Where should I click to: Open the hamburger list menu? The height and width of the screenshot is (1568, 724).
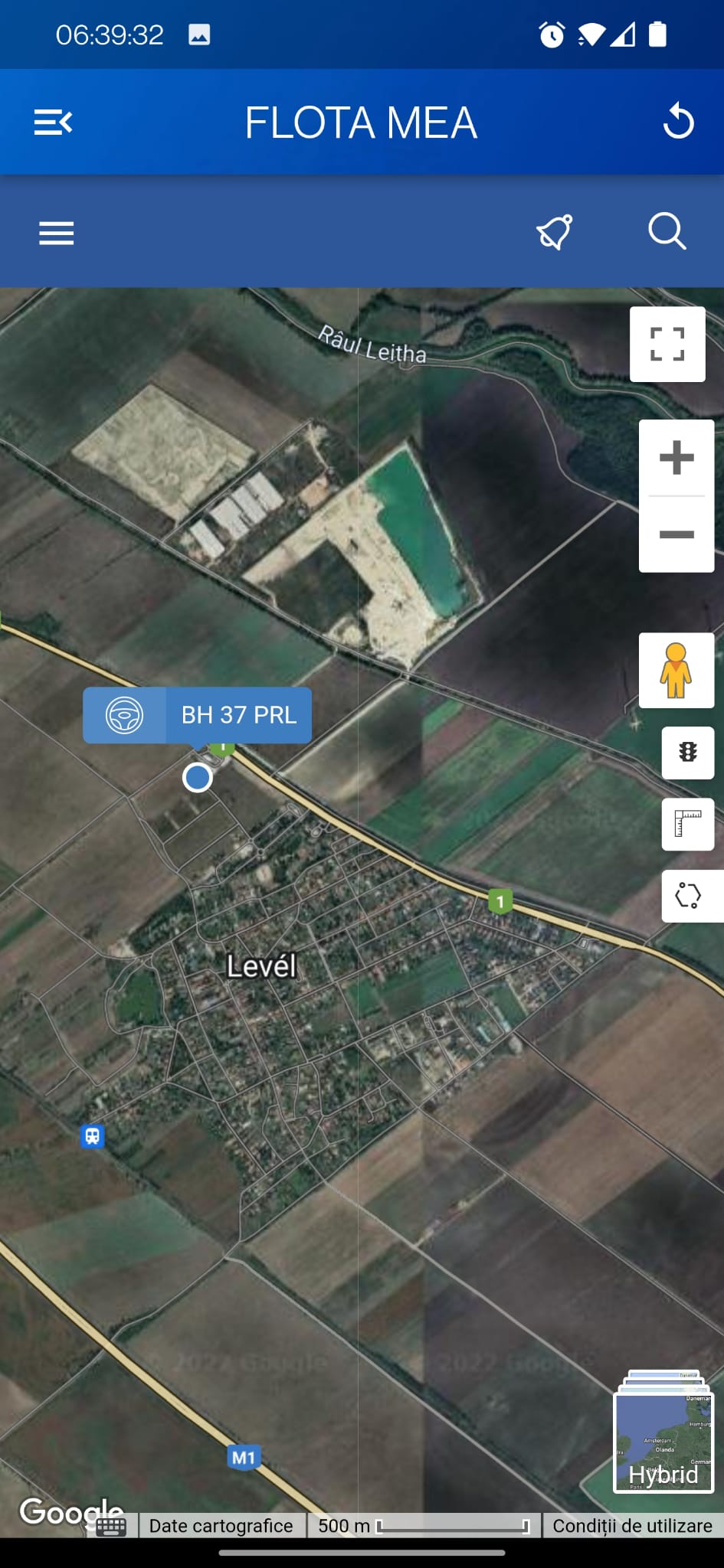57,233
